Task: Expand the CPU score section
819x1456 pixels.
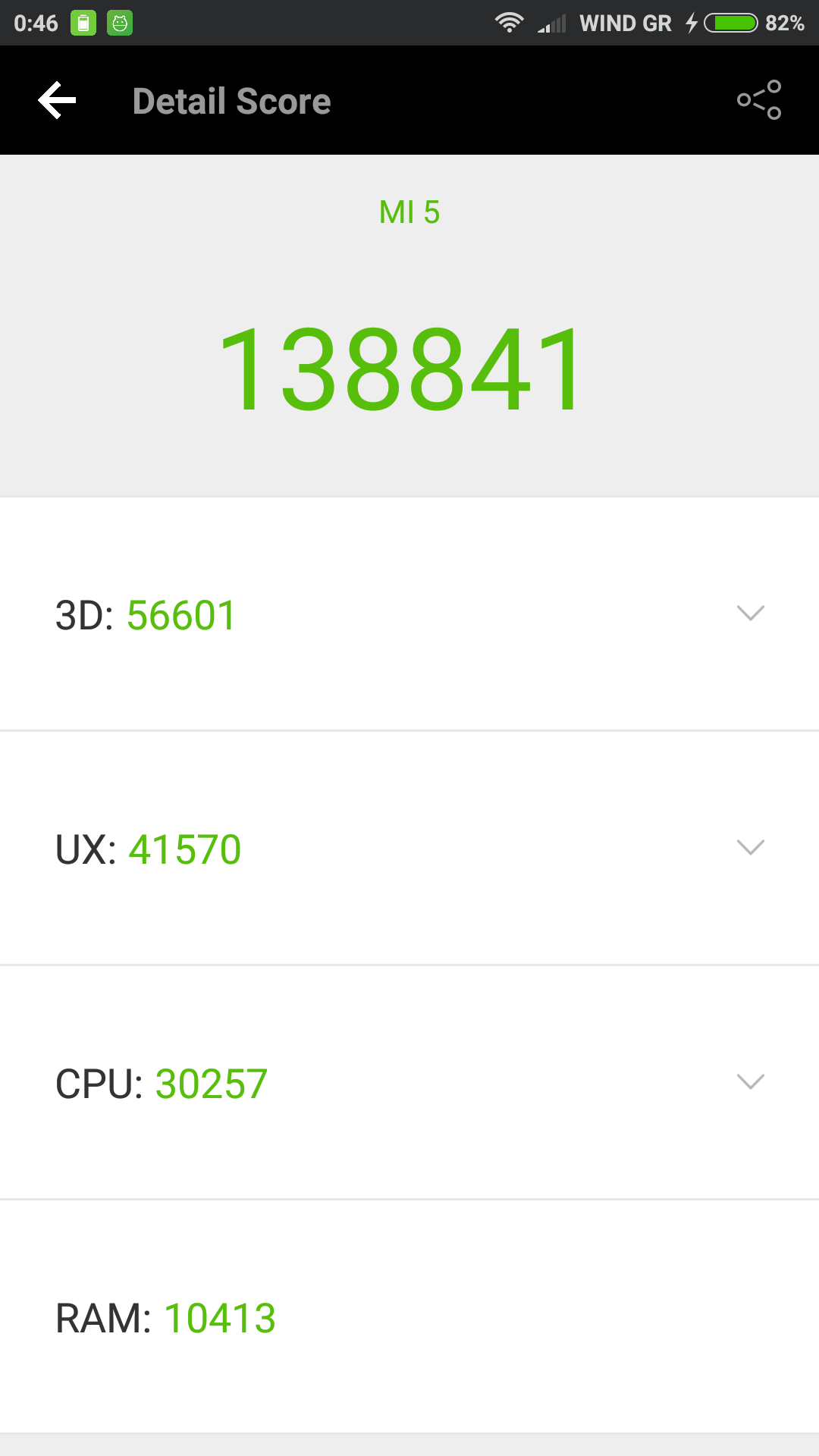Action: 750,1082
